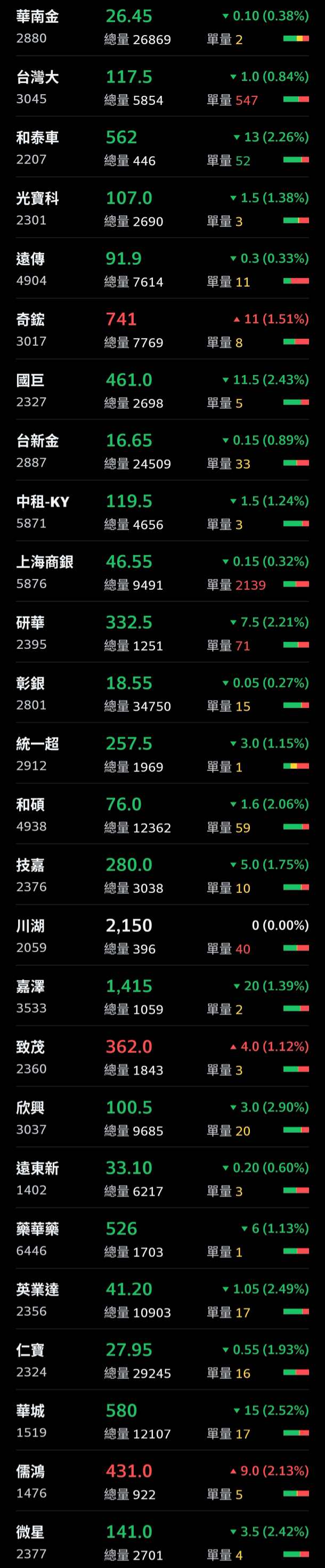325x1568 pixels.
Task: Tap the 奇鋐 3017 row
Action: pyautogui.click(x=162, y=330)
